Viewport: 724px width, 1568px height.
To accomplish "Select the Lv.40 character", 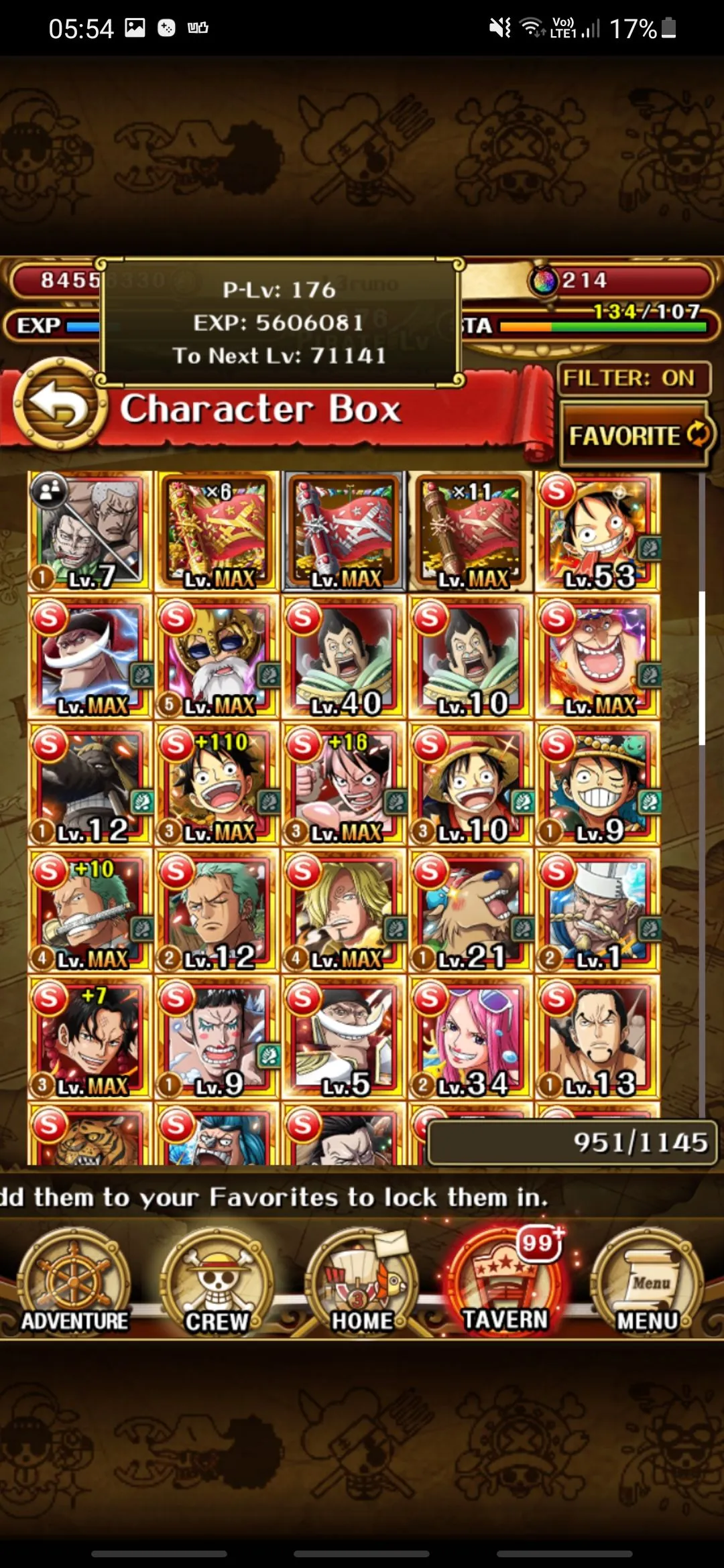I will coord(345,658).
